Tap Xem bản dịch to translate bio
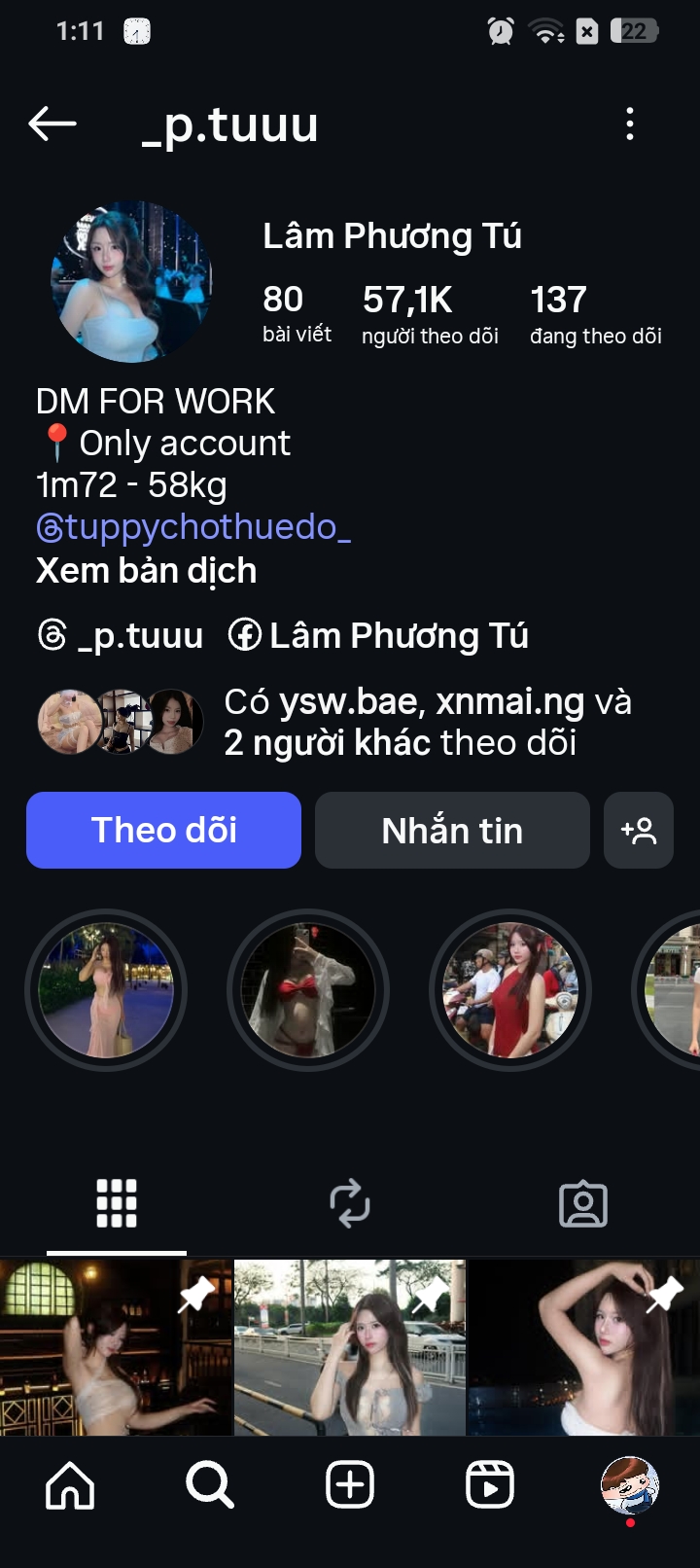The height and width of the screenshot is (1568, 700). pyautogui.click(x=146, y=571)
